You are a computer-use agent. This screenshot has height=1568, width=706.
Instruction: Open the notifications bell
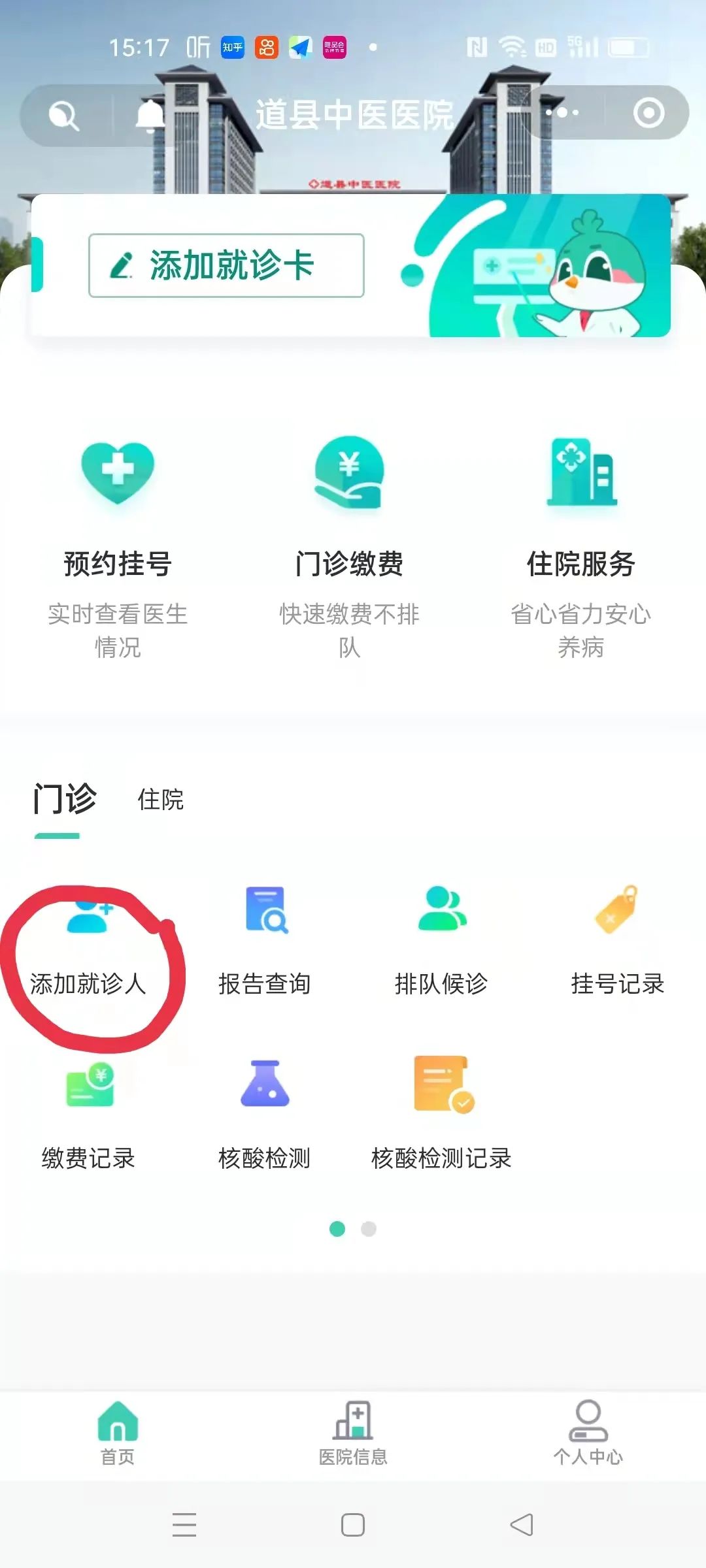(150, 116)
